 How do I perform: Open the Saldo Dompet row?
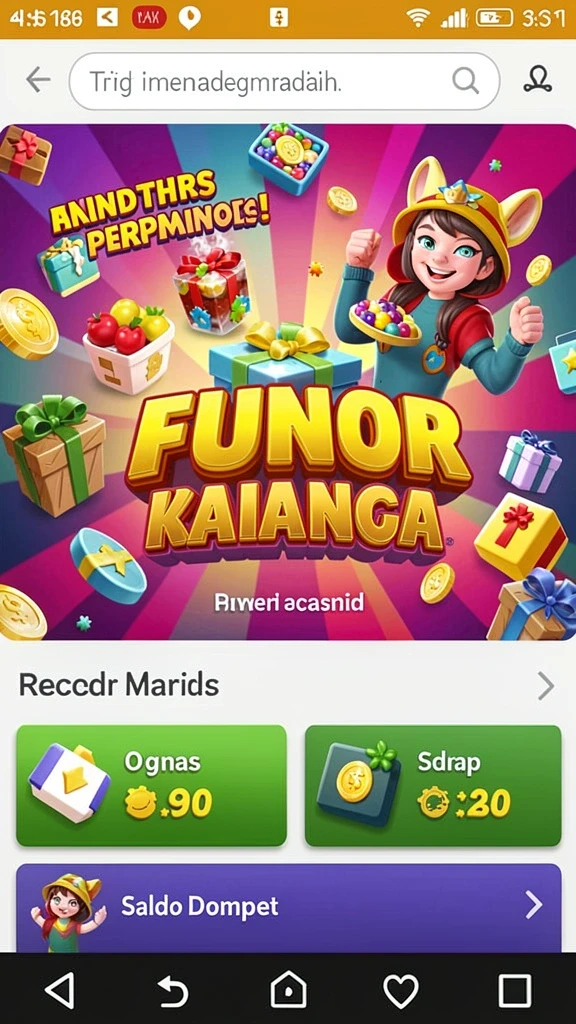tap(289, 908)
